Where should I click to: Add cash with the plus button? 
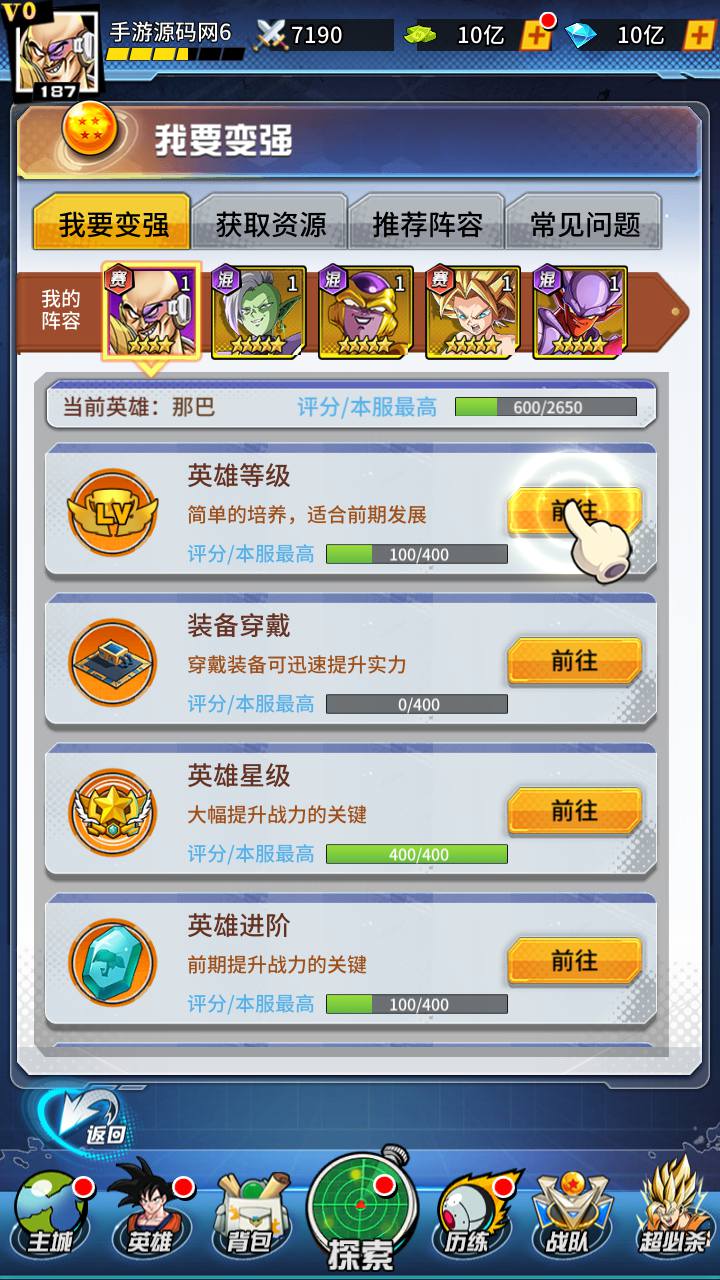[536, 36]
